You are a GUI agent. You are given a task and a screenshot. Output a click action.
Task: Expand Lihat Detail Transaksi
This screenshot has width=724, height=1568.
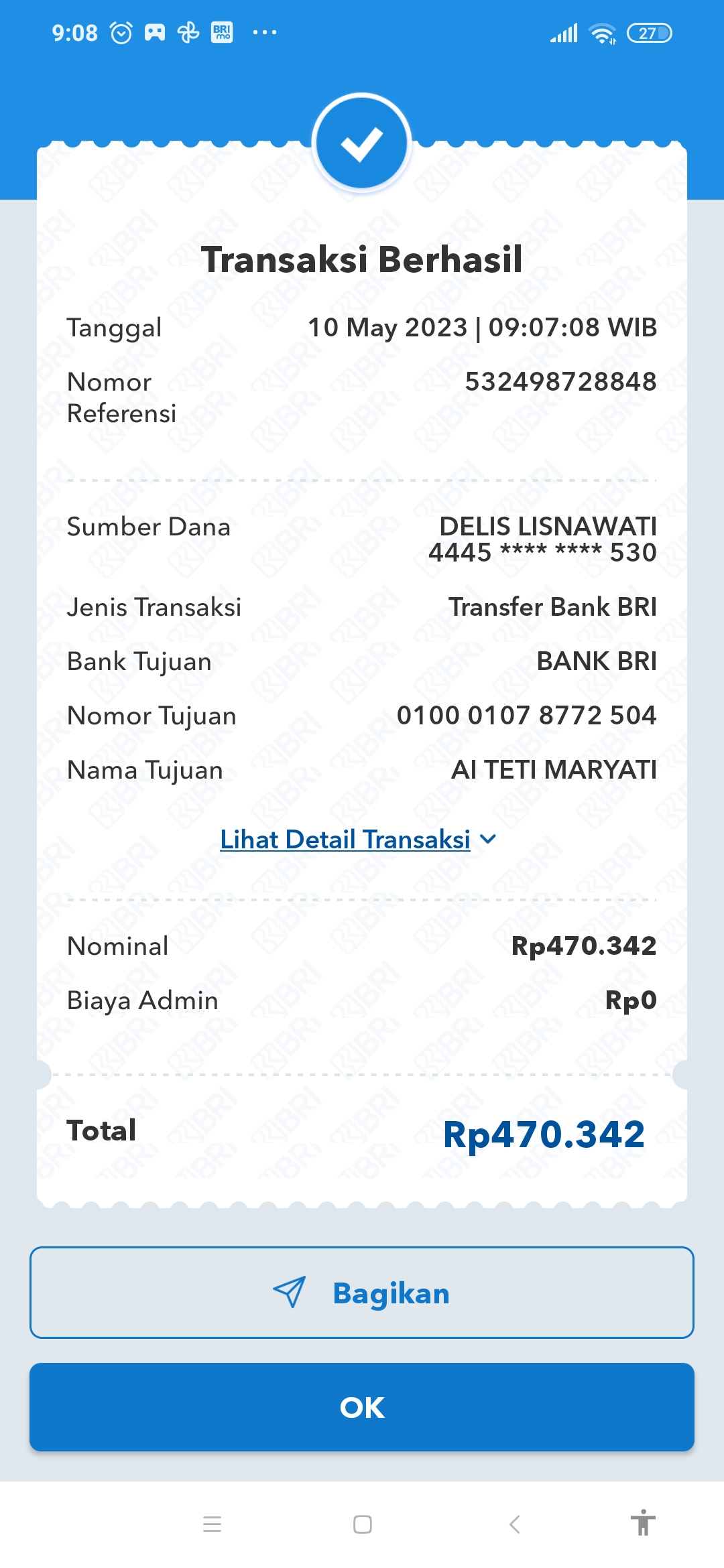pyautogui.click(x=358, y=840)
